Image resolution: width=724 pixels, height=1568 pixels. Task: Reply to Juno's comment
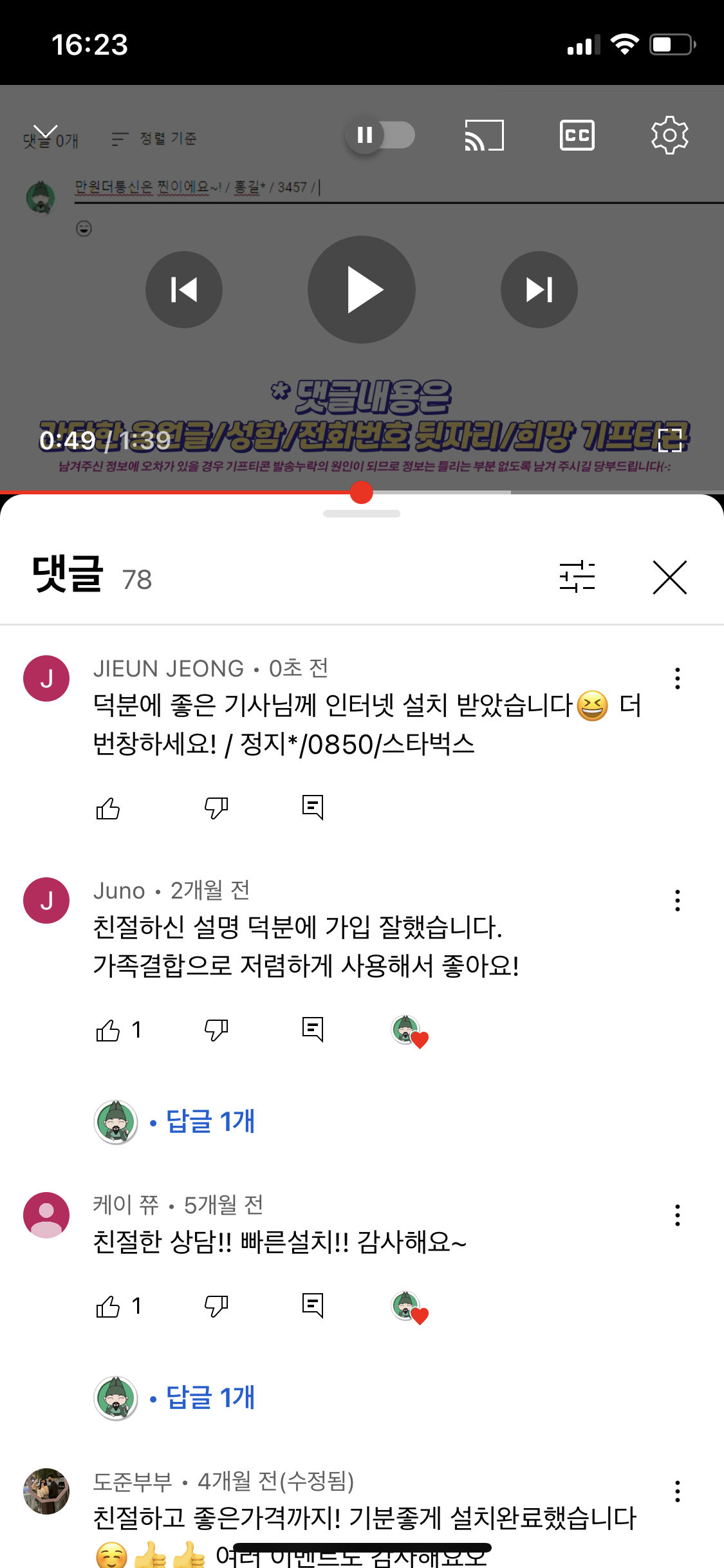(313, 1029)
